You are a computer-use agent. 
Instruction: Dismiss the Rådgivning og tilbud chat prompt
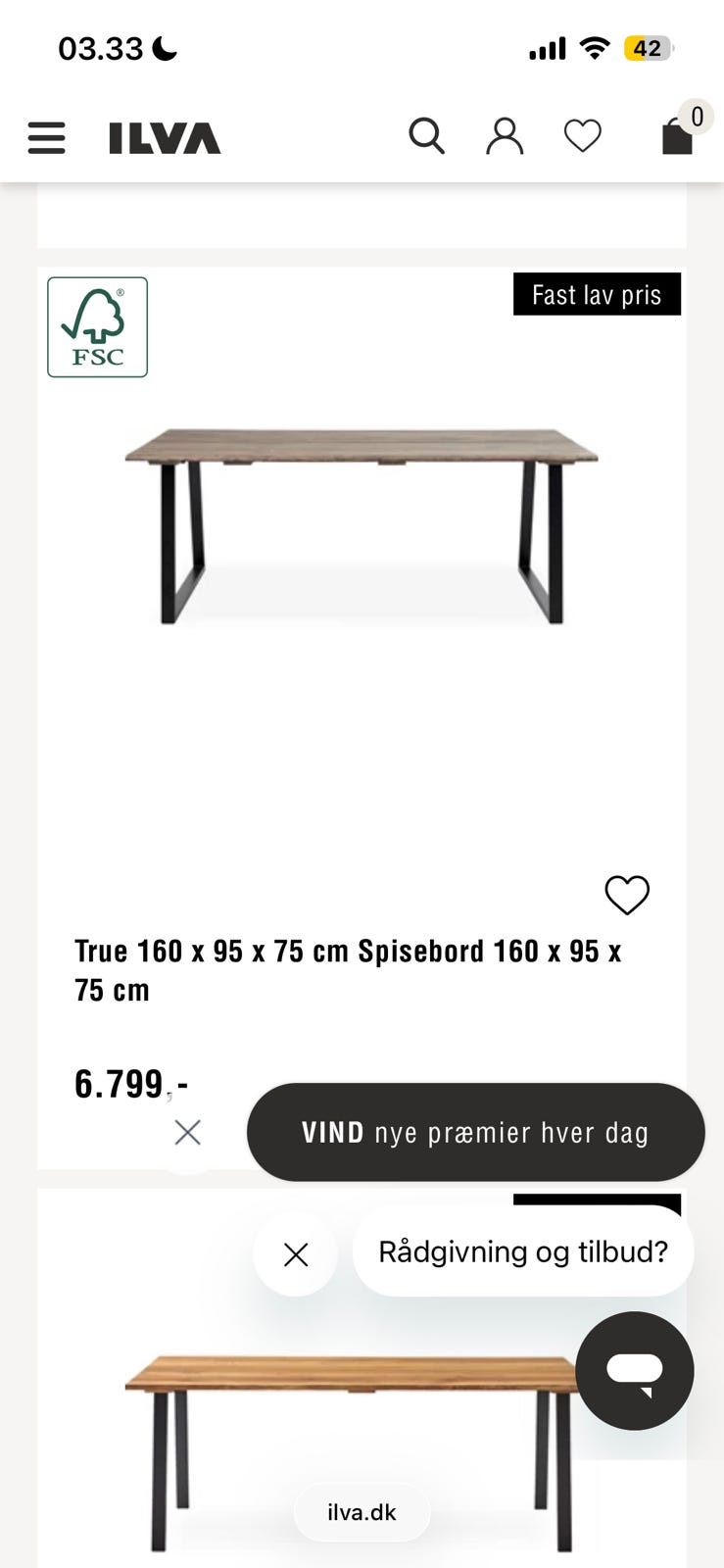tap(294, 1254)
